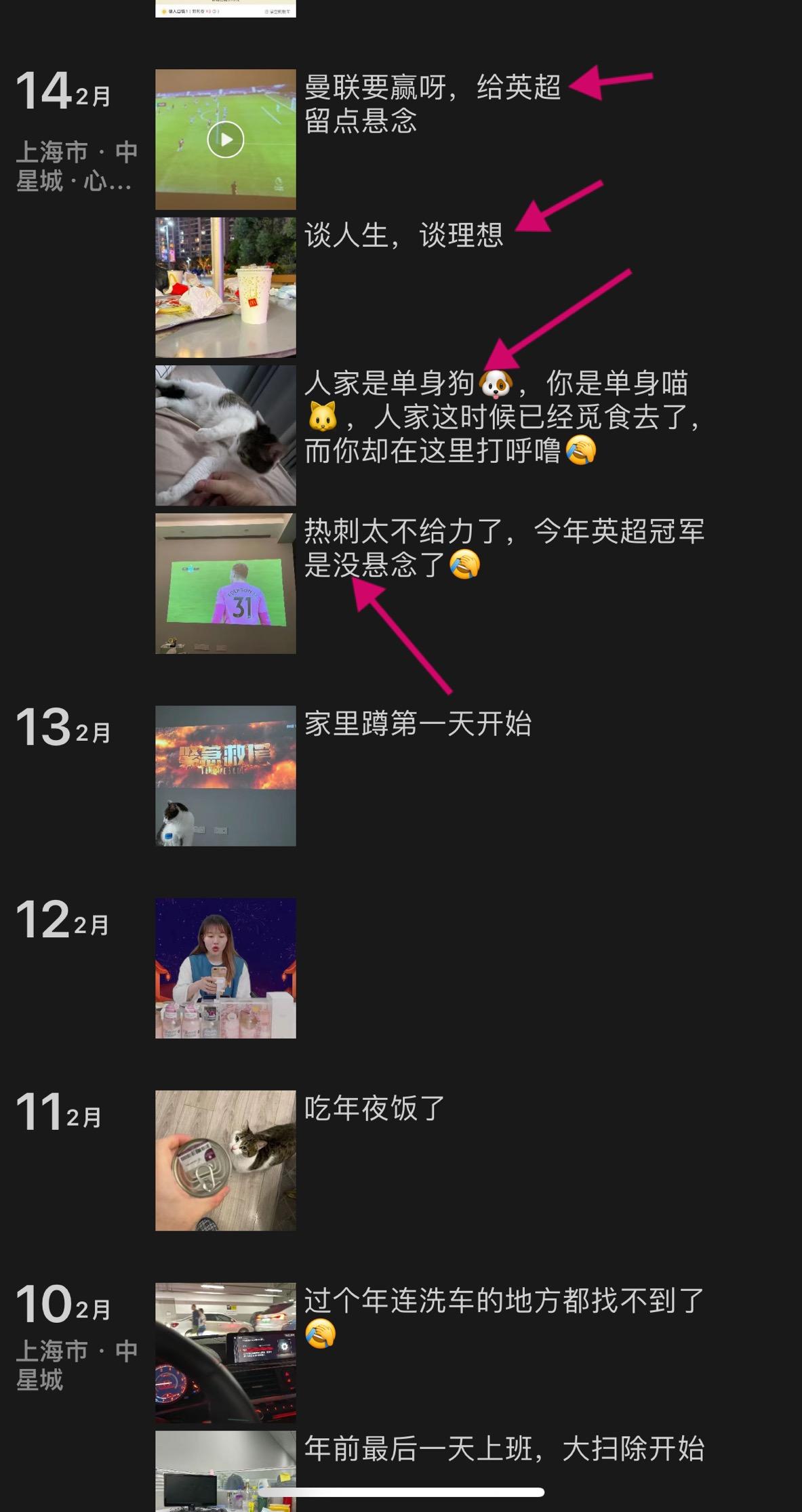Open the 年前最后一天上班 office photo

pyautogui.click(x=225, y=1469)
